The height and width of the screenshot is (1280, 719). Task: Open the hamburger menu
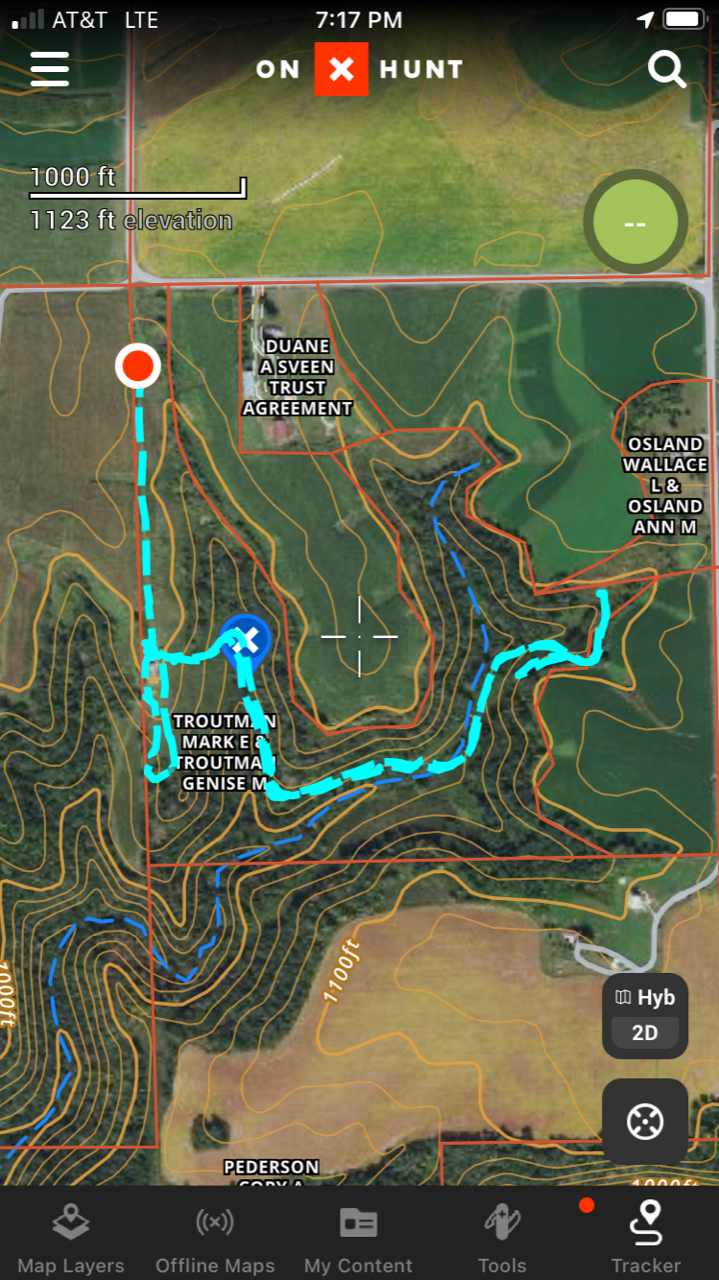click(49, 69)
